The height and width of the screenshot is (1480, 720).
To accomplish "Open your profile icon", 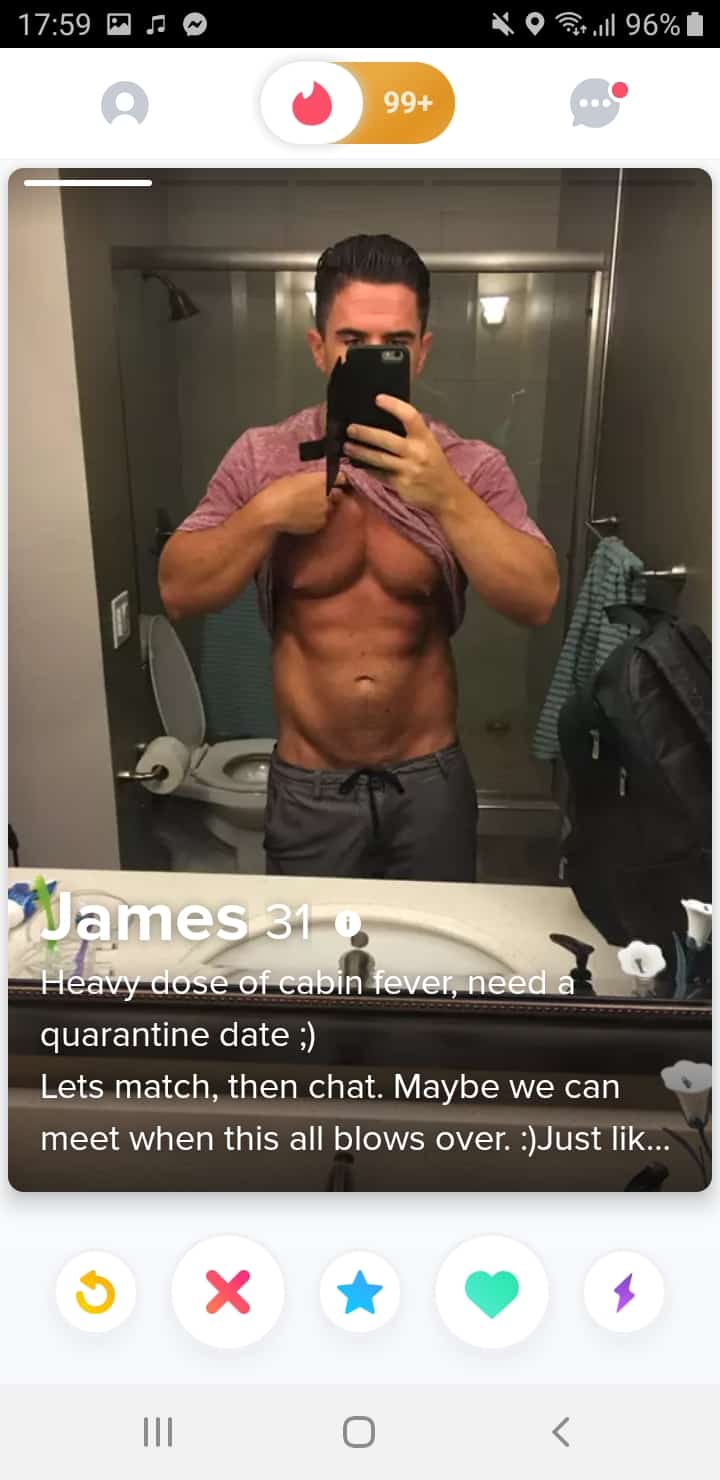I will (x=125, y=104).
